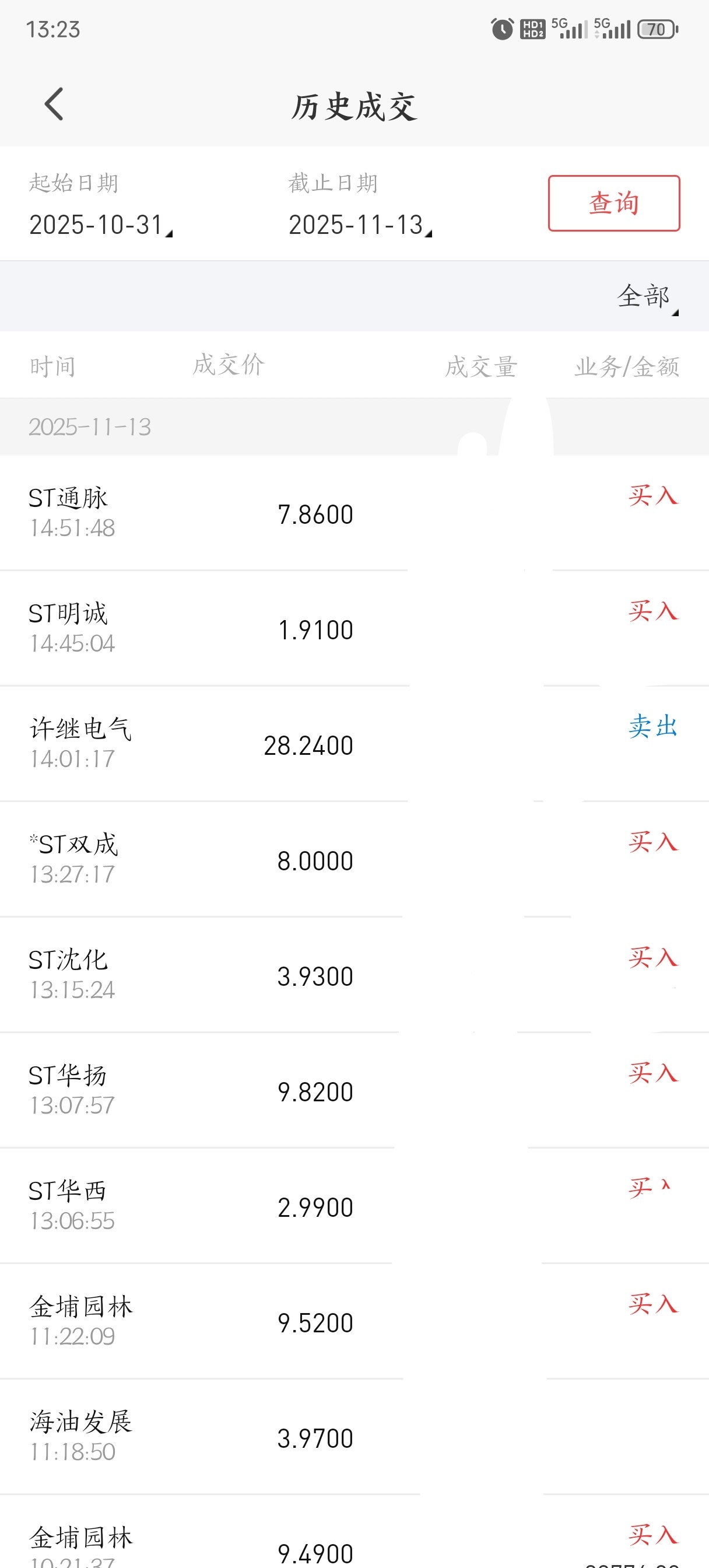
Task: Go back from the 历史成交 page
Action: click(x=54, y=104)
